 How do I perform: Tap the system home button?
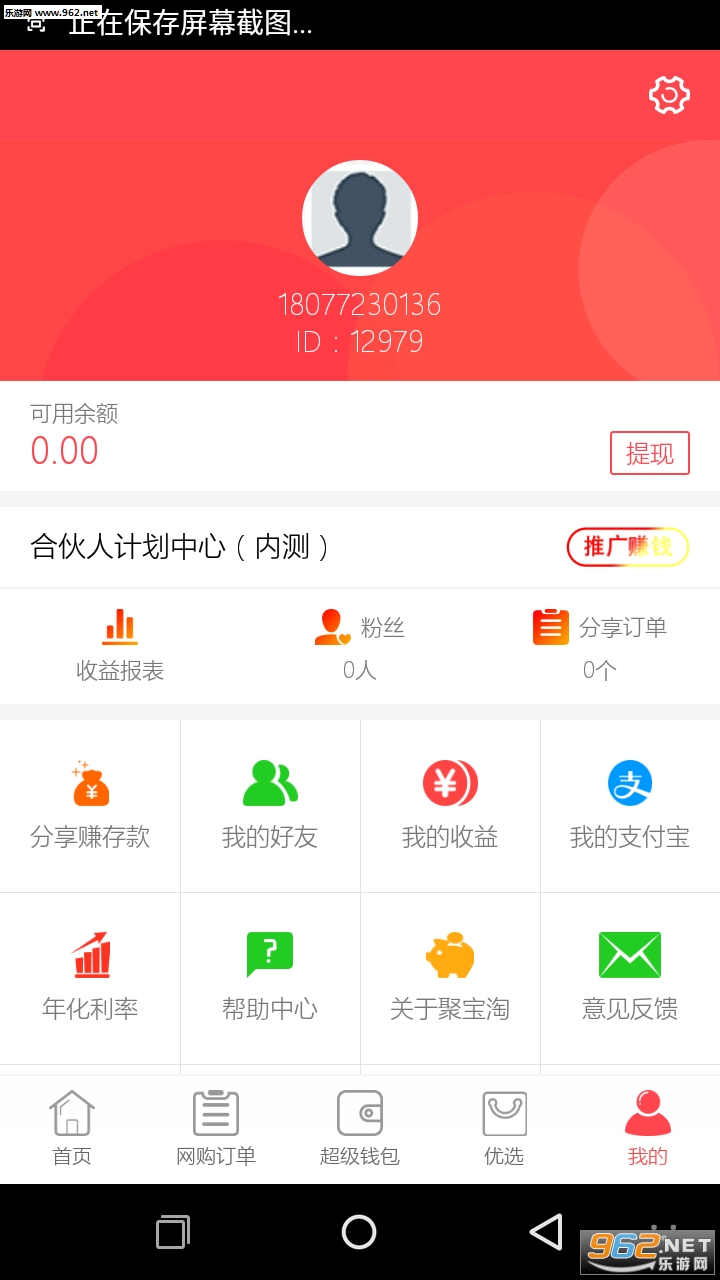pos(359,1232)
